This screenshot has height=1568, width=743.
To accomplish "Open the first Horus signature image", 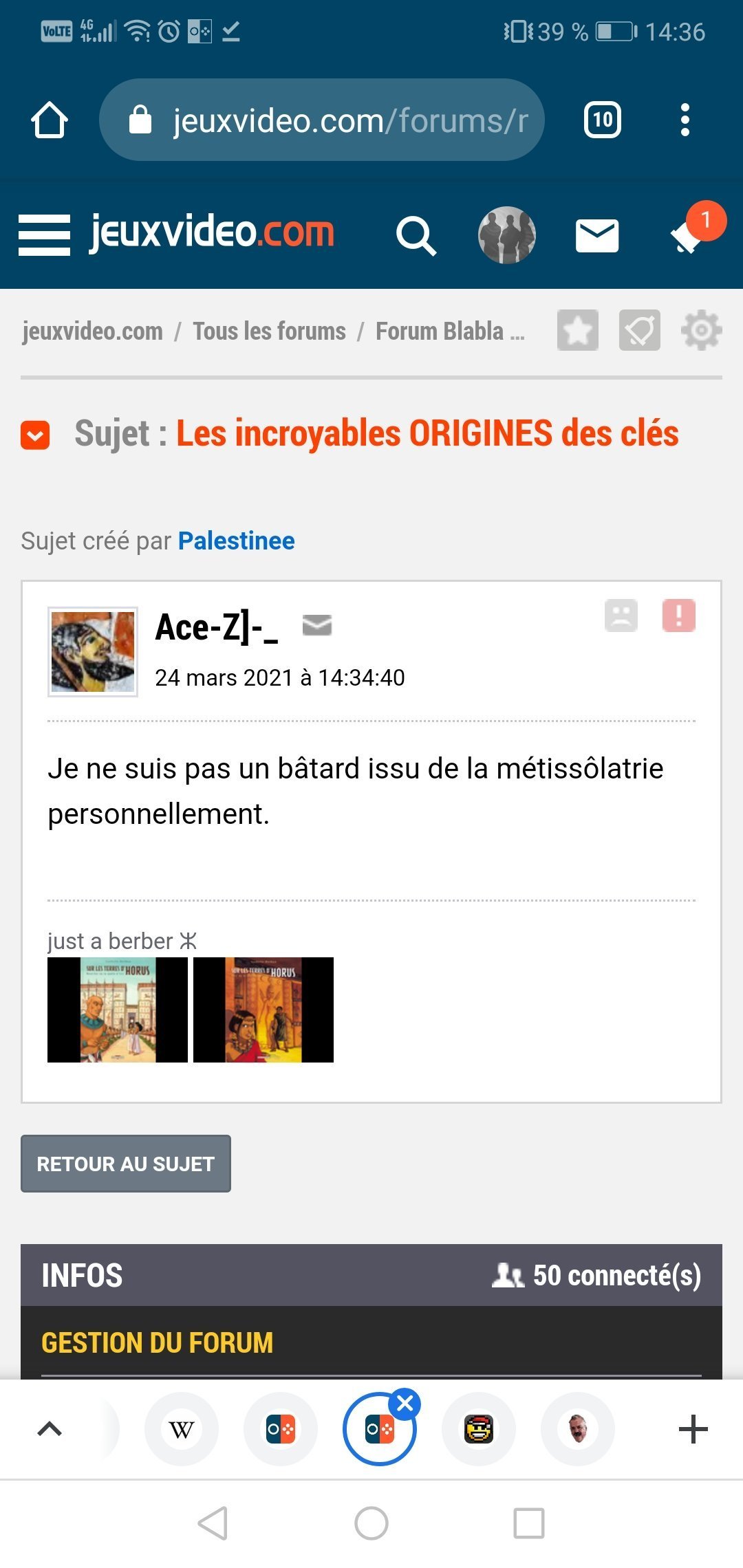I will click(118, 1010).
